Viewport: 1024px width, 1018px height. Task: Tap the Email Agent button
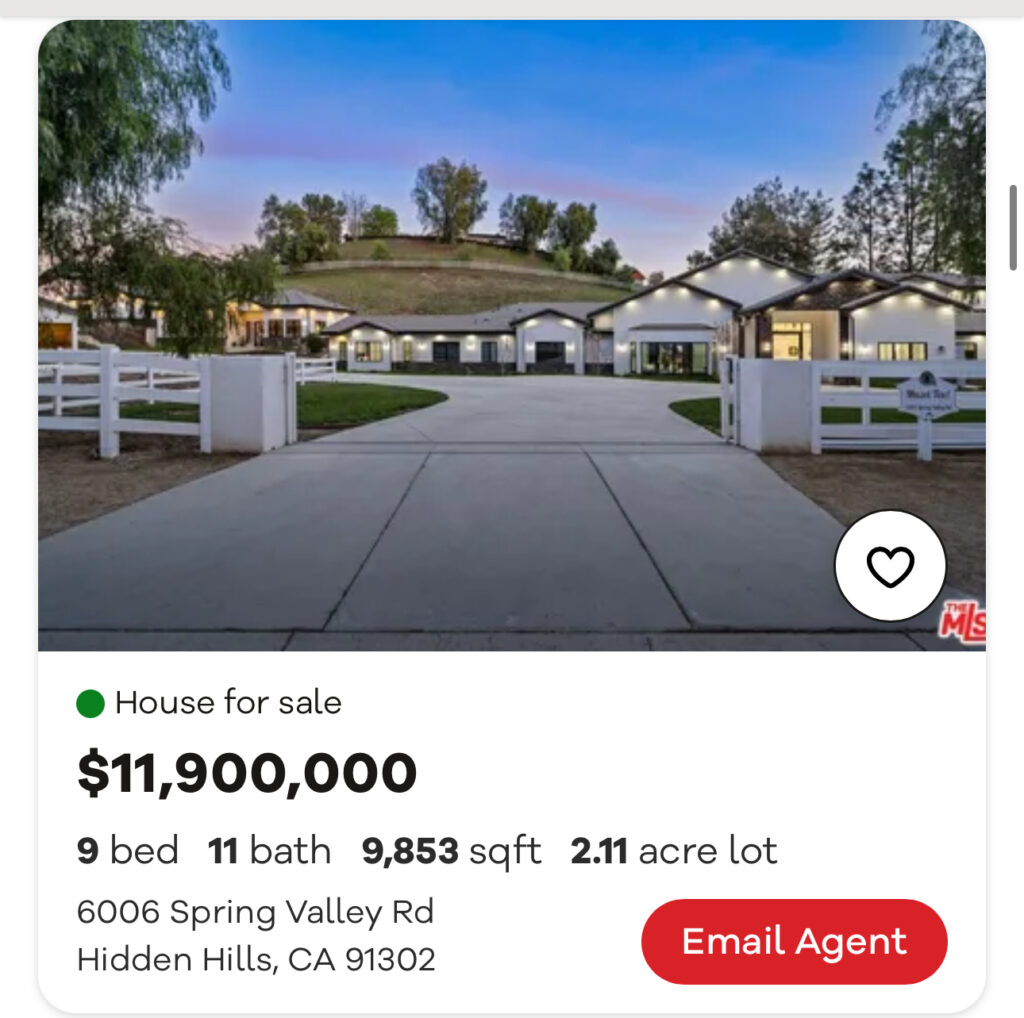coord(794,941)
